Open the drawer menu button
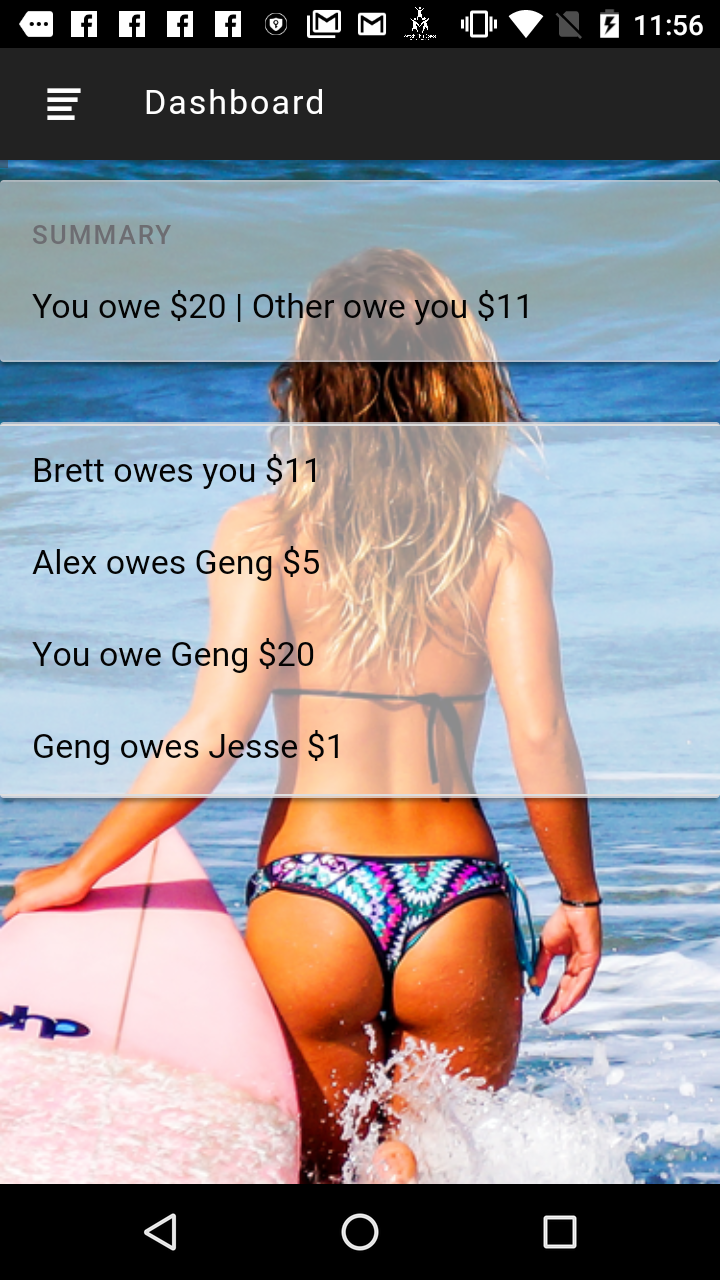 (x=63, y=103)
